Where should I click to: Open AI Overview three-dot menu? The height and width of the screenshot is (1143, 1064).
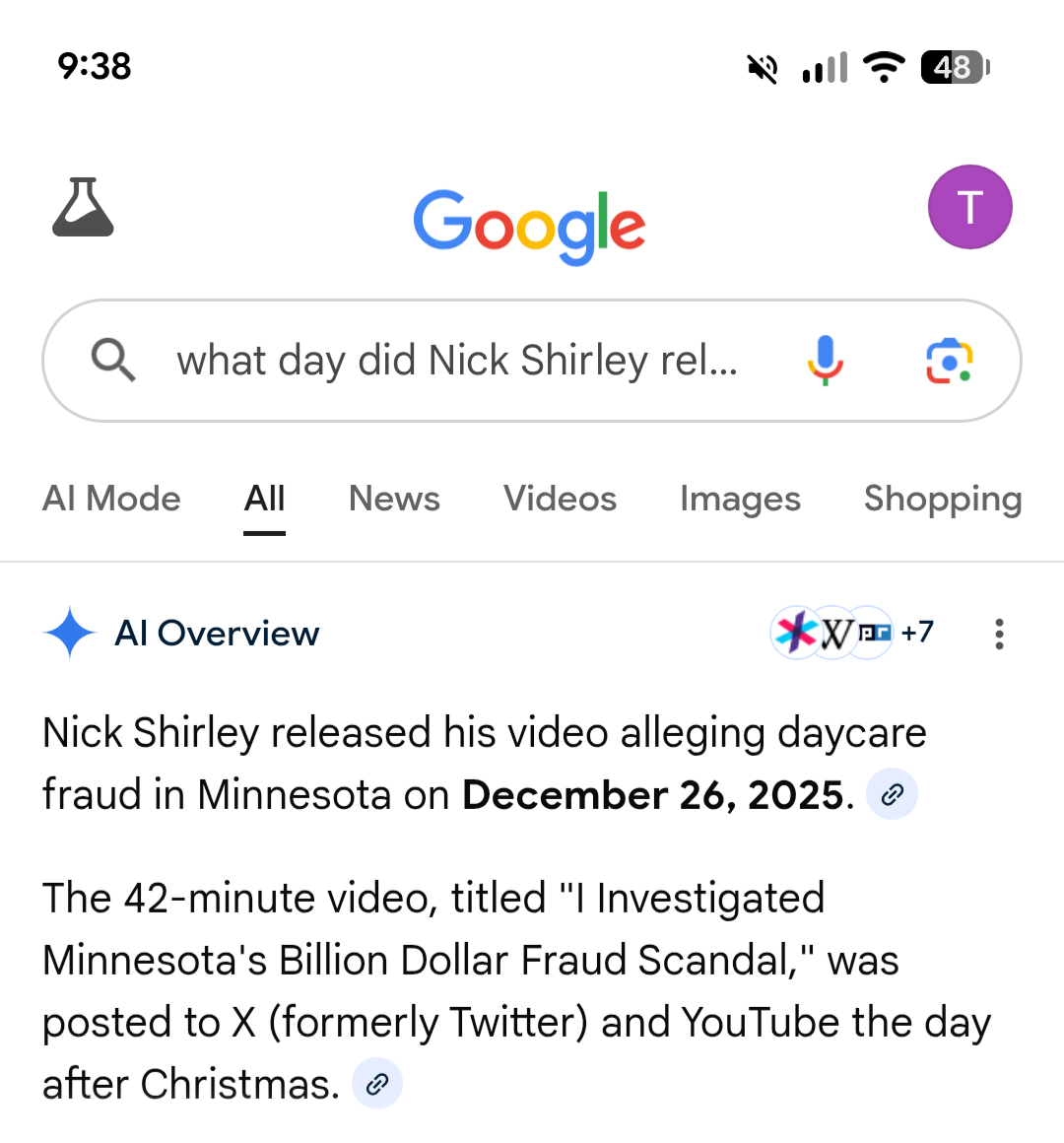point(999,634)
